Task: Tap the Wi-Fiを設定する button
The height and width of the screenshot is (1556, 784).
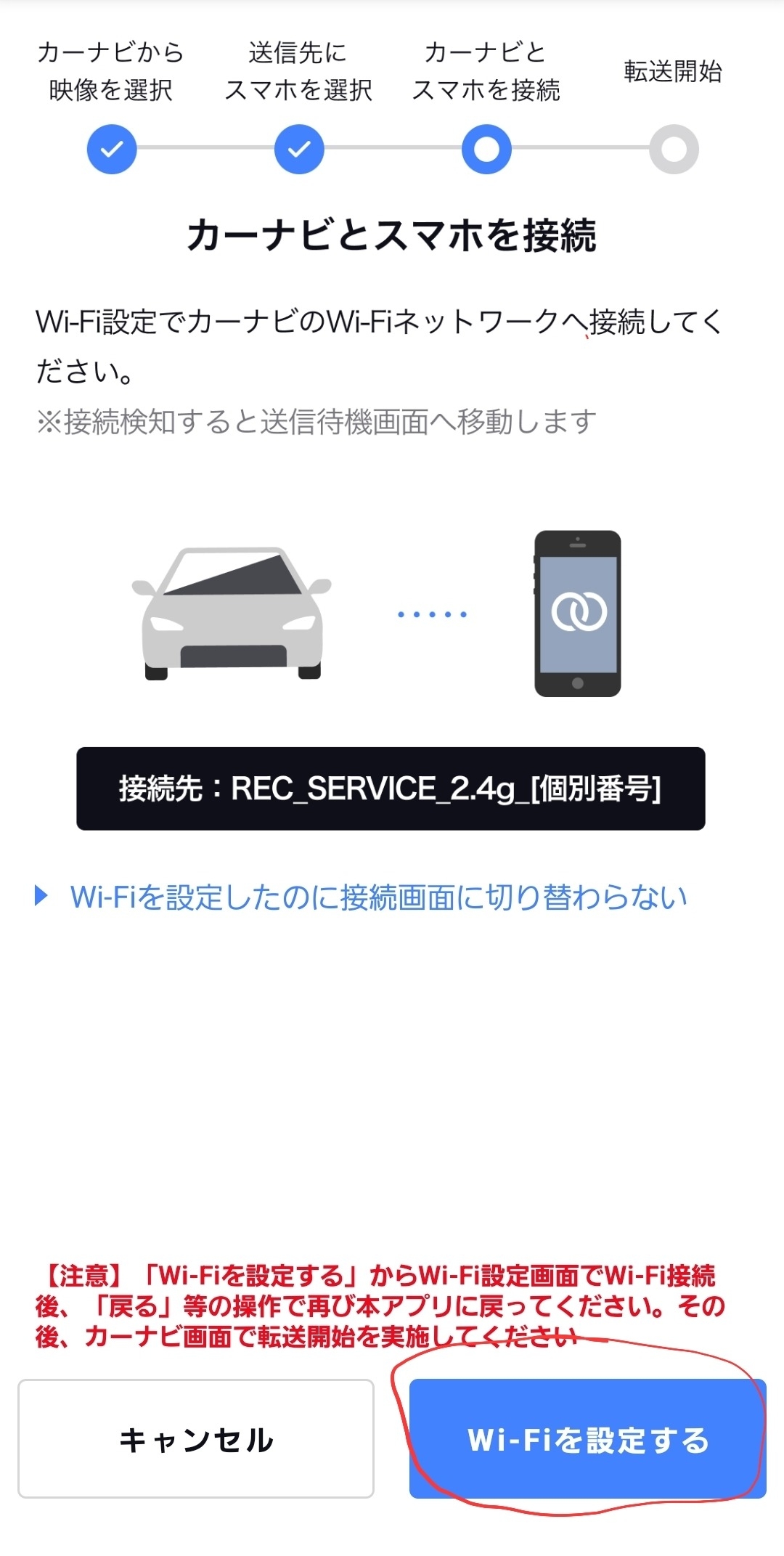Action: (x=587, y=1438)
